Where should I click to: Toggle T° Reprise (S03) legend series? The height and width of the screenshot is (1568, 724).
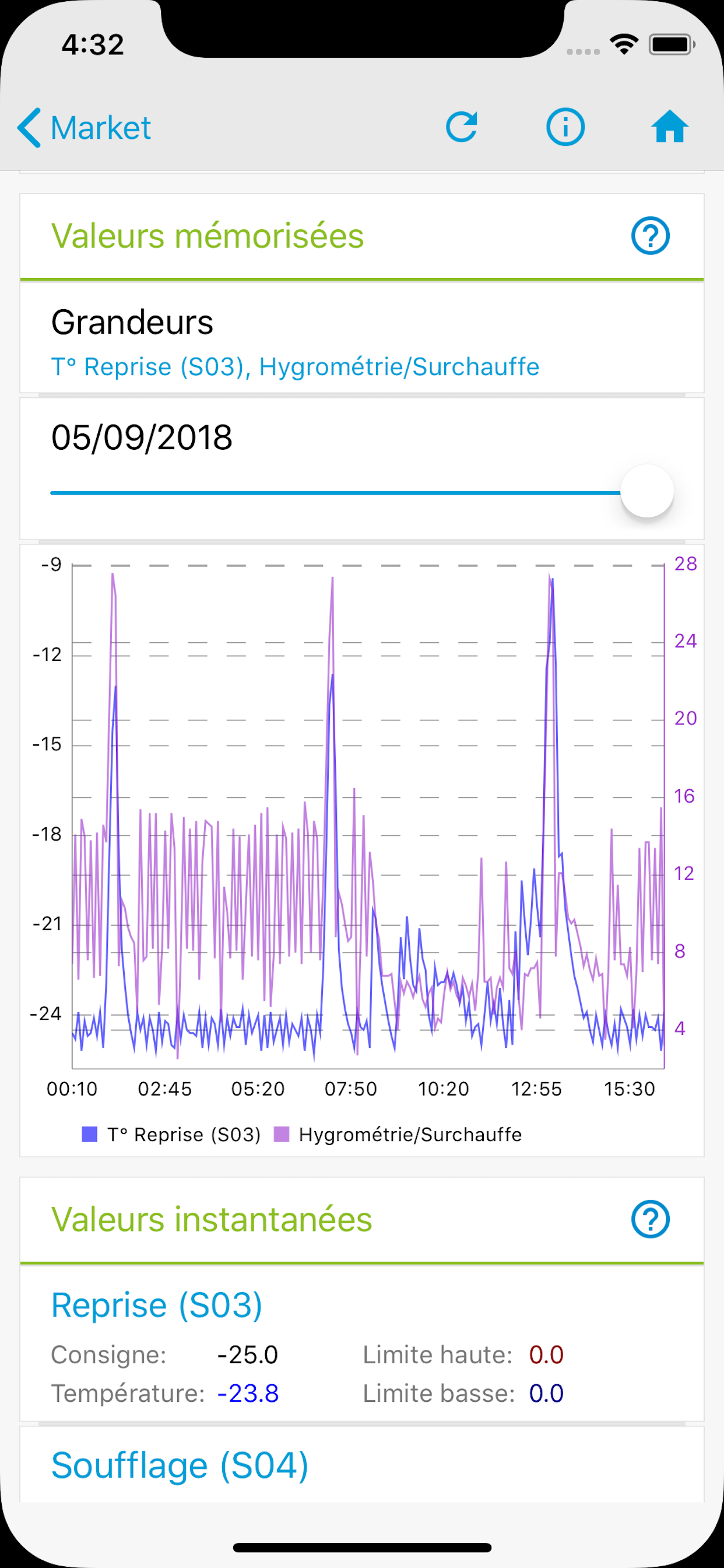point(171,1135)
